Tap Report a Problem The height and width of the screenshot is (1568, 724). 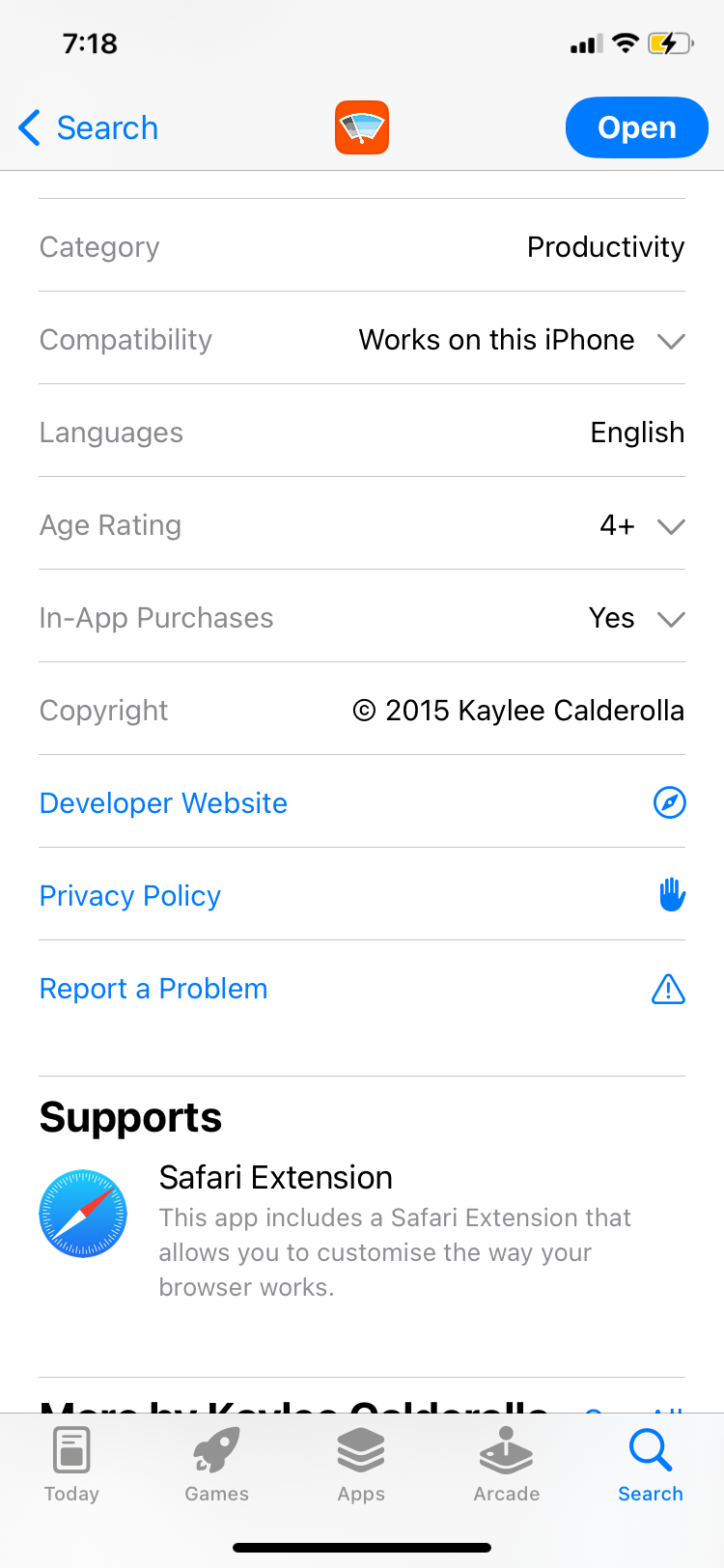click(x=153, y=989)
